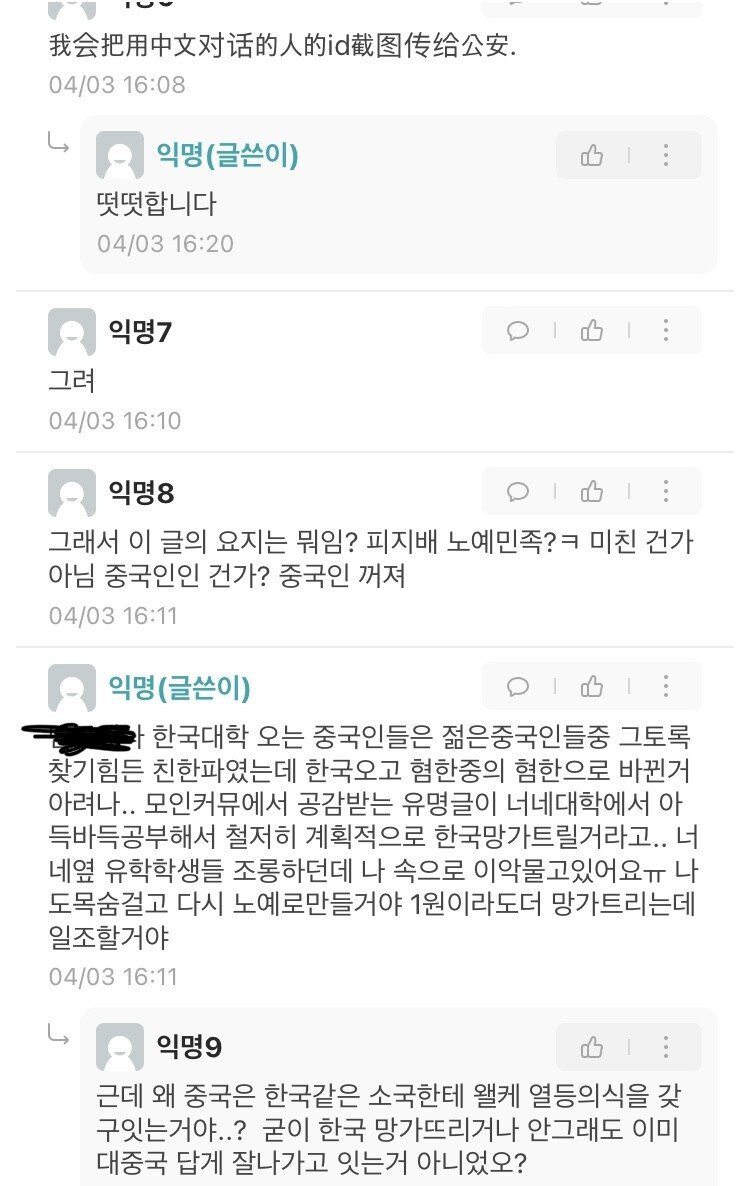Reply to 익명8's comment
Viewport: 750px width, 1186px height.
tap(518, 491)
